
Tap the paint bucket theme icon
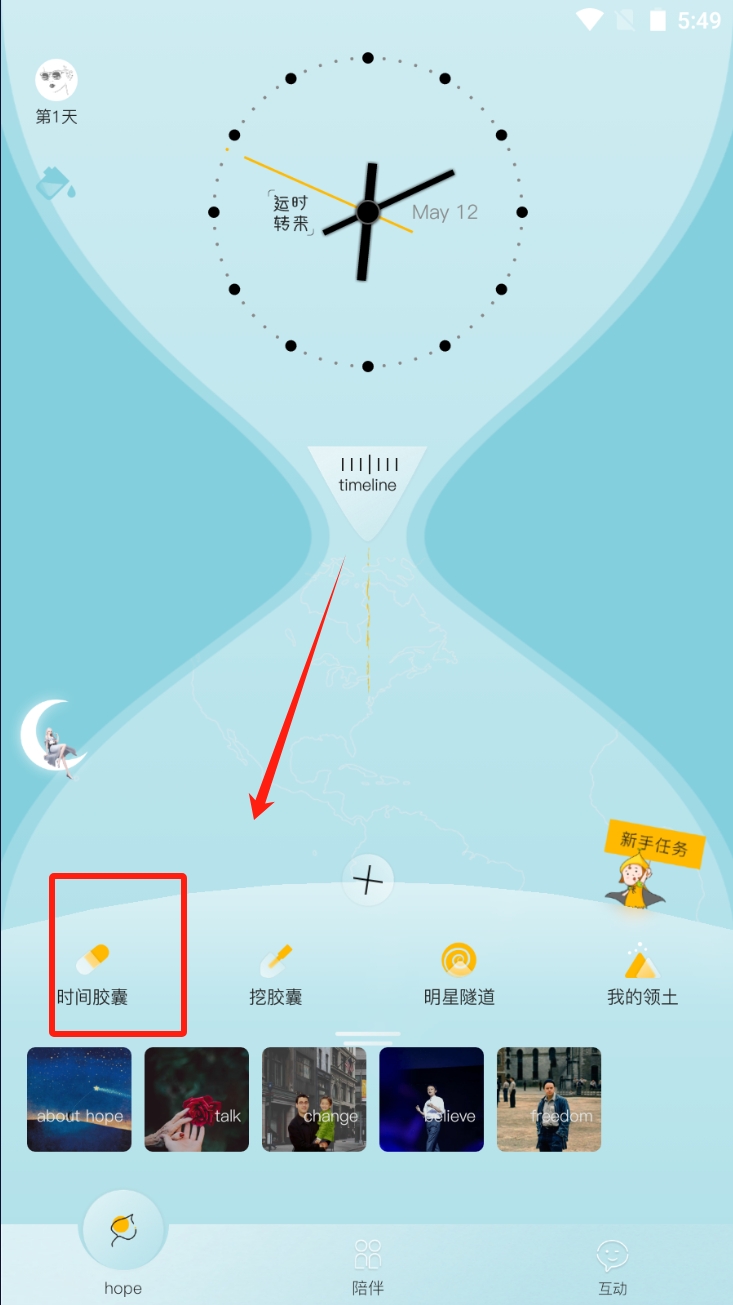point(55,183)
